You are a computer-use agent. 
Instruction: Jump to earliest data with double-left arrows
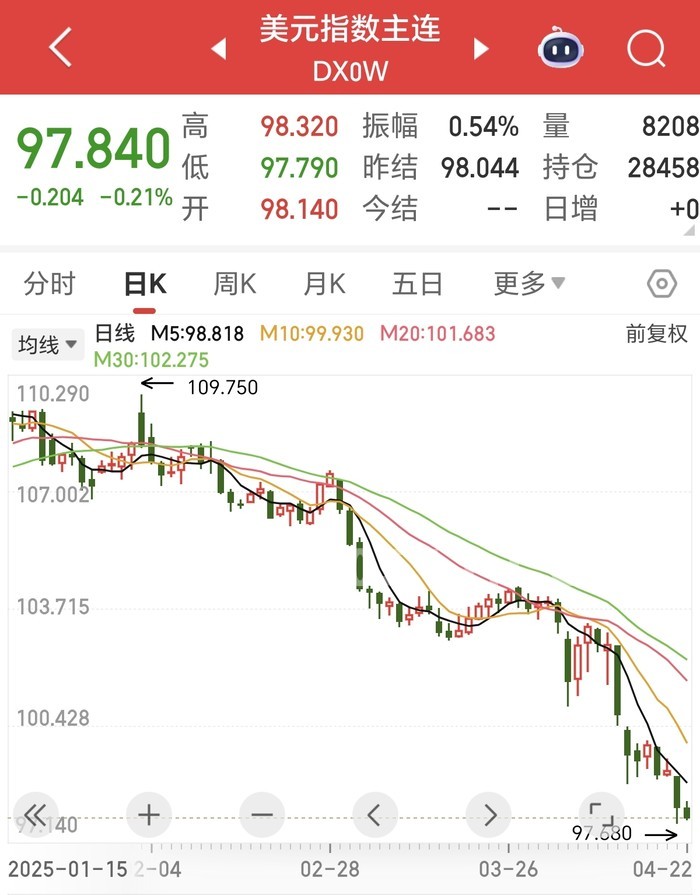tap(35, 813)
